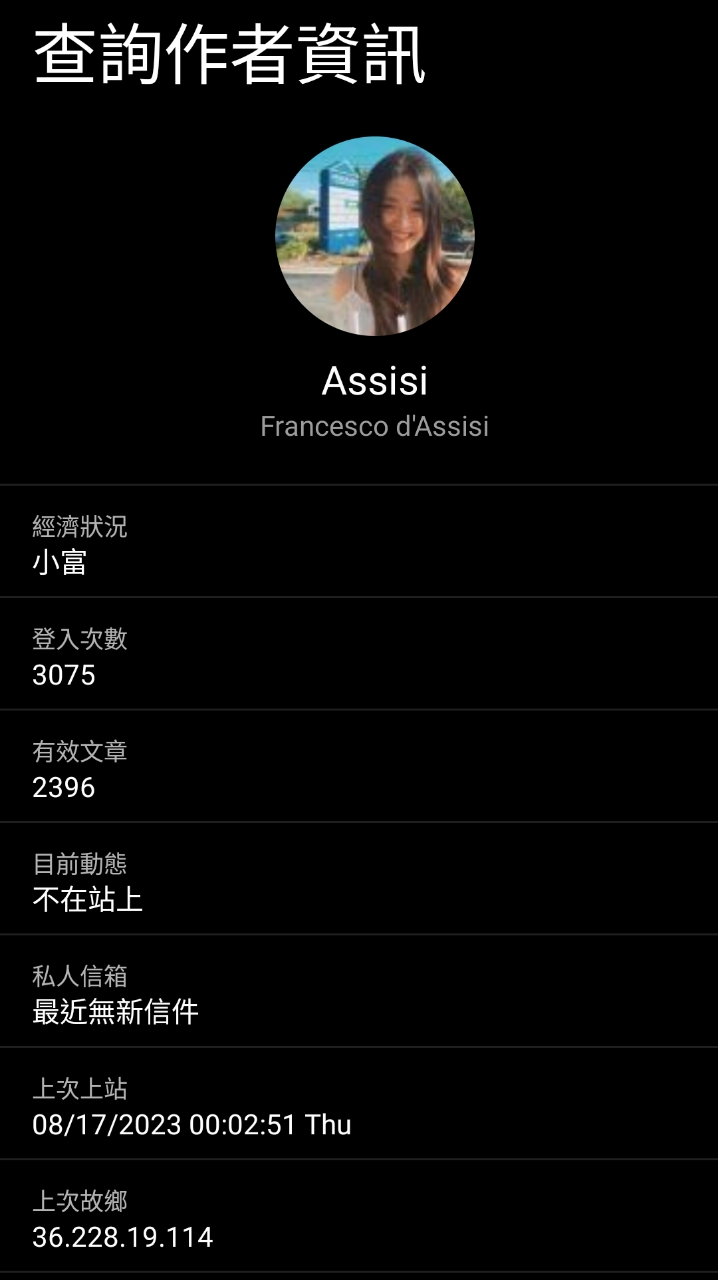Open Assisi's profile avatar photo
This screenshot has width=718, height=1280.
click(x=375, y=236)
